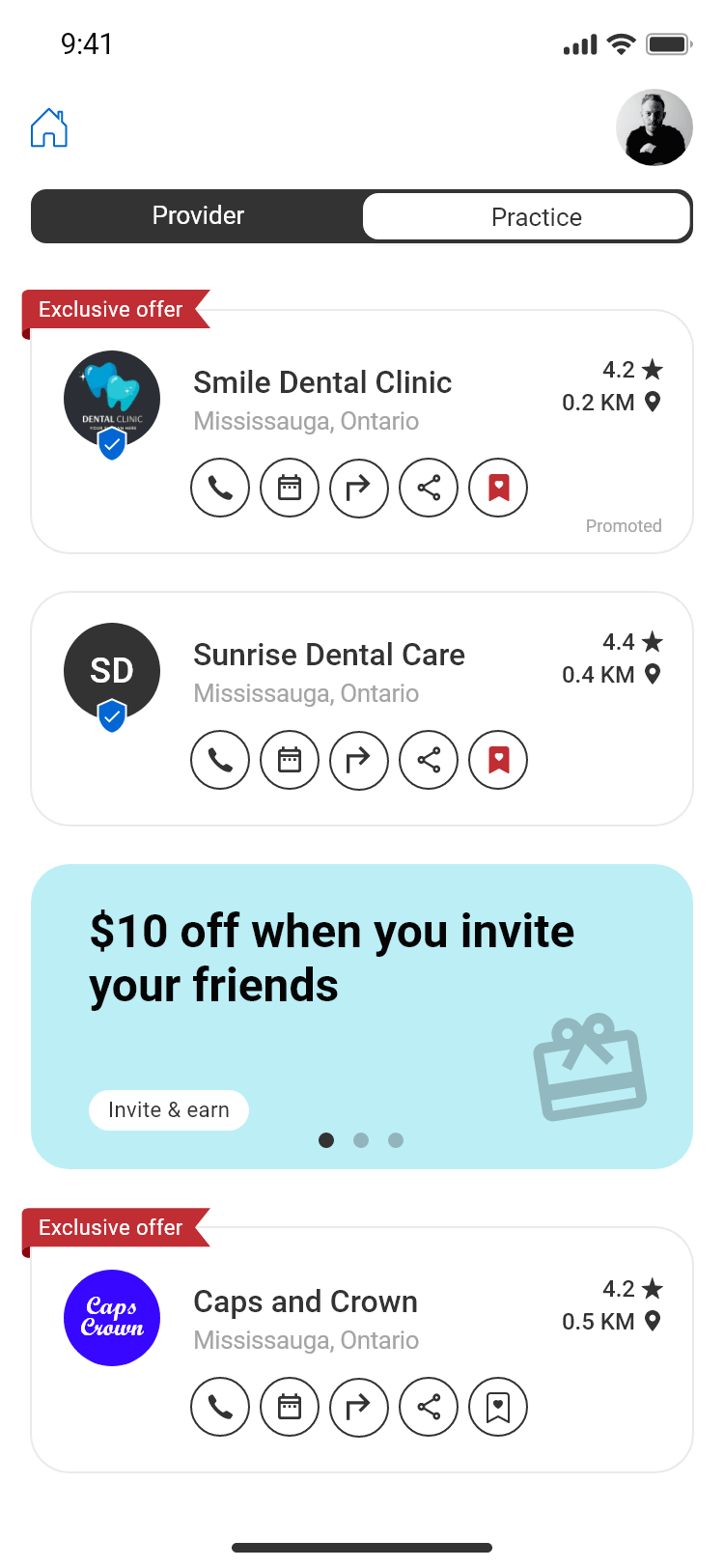Book an appointment at Smile Dental Clinic

click(x=290, y=489)
